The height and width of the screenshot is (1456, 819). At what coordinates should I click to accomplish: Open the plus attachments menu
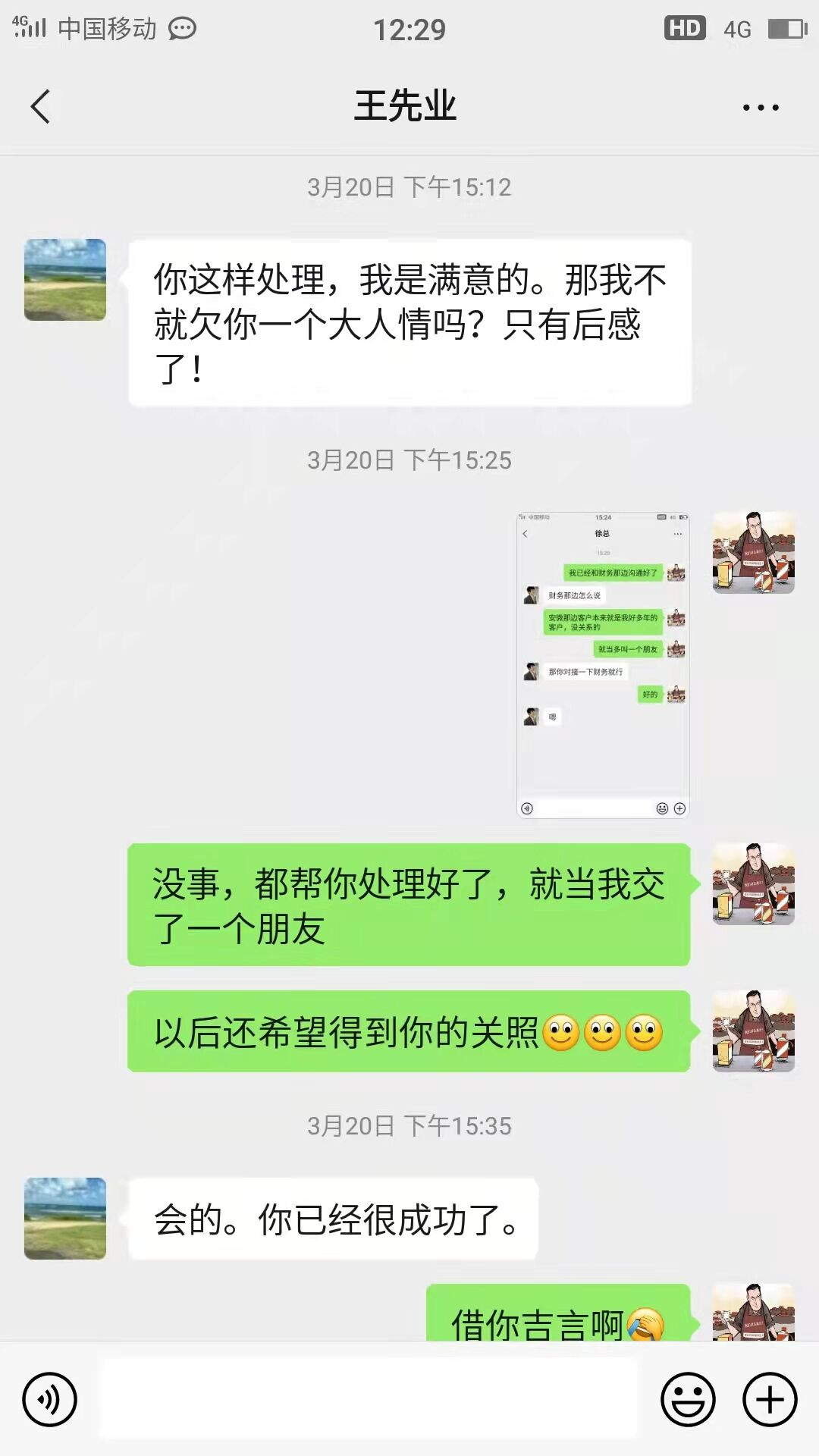pyautogui.click(x=770, y=1399)
